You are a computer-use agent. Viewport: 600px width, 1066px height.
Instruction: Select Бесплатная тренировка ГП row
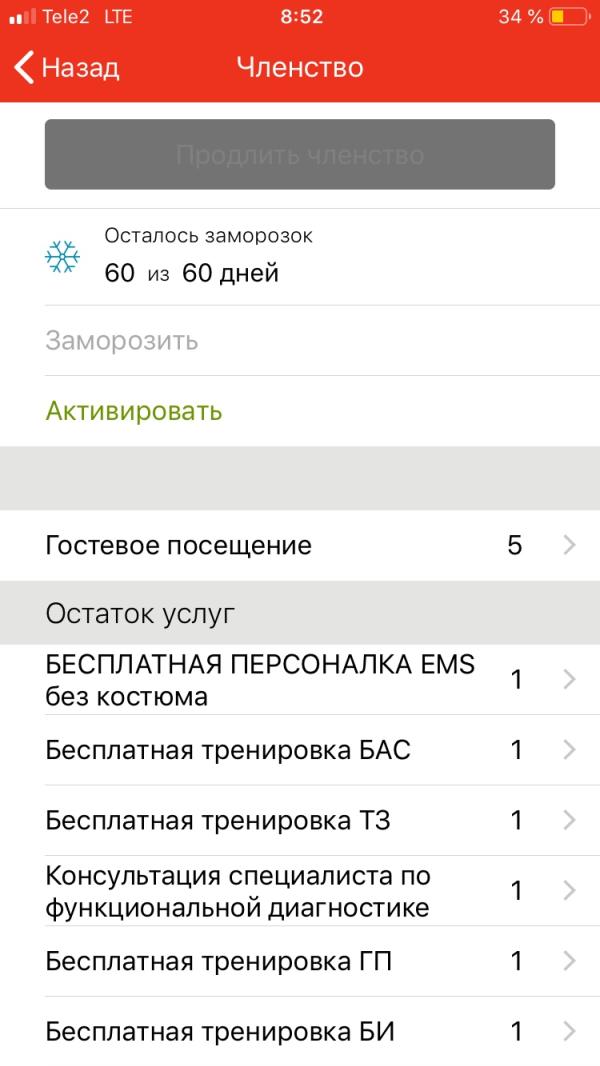(x=300, y=961)
